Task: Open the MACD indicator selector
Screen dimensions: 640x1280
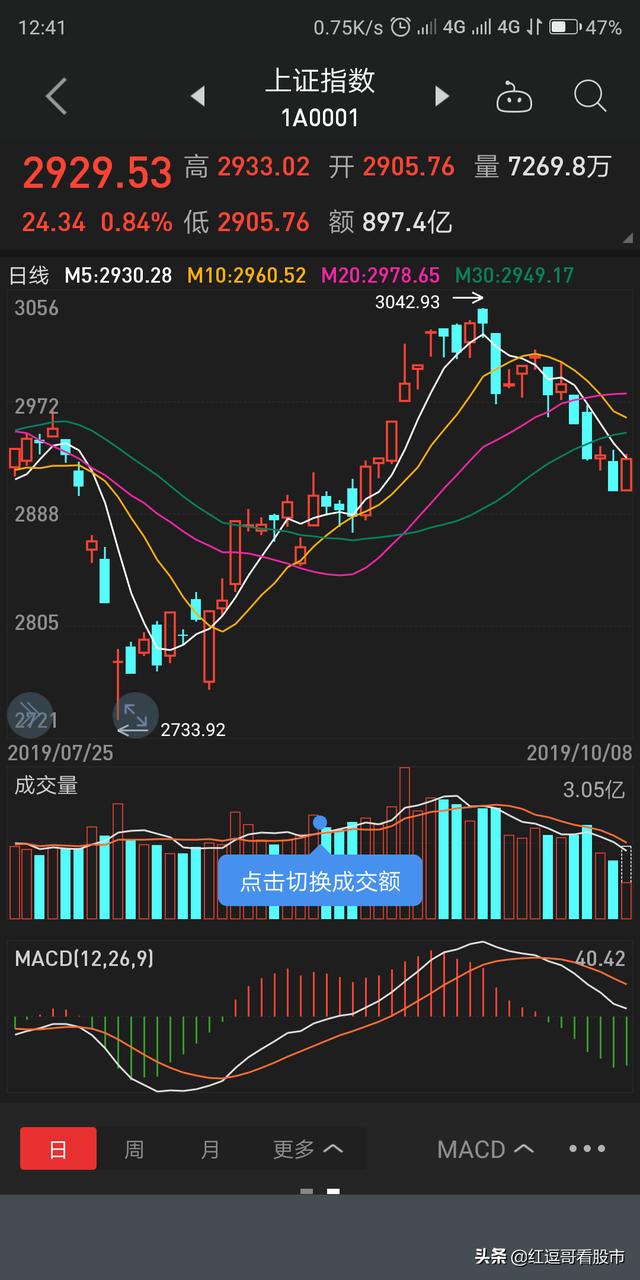Action: click(485, 1149)
